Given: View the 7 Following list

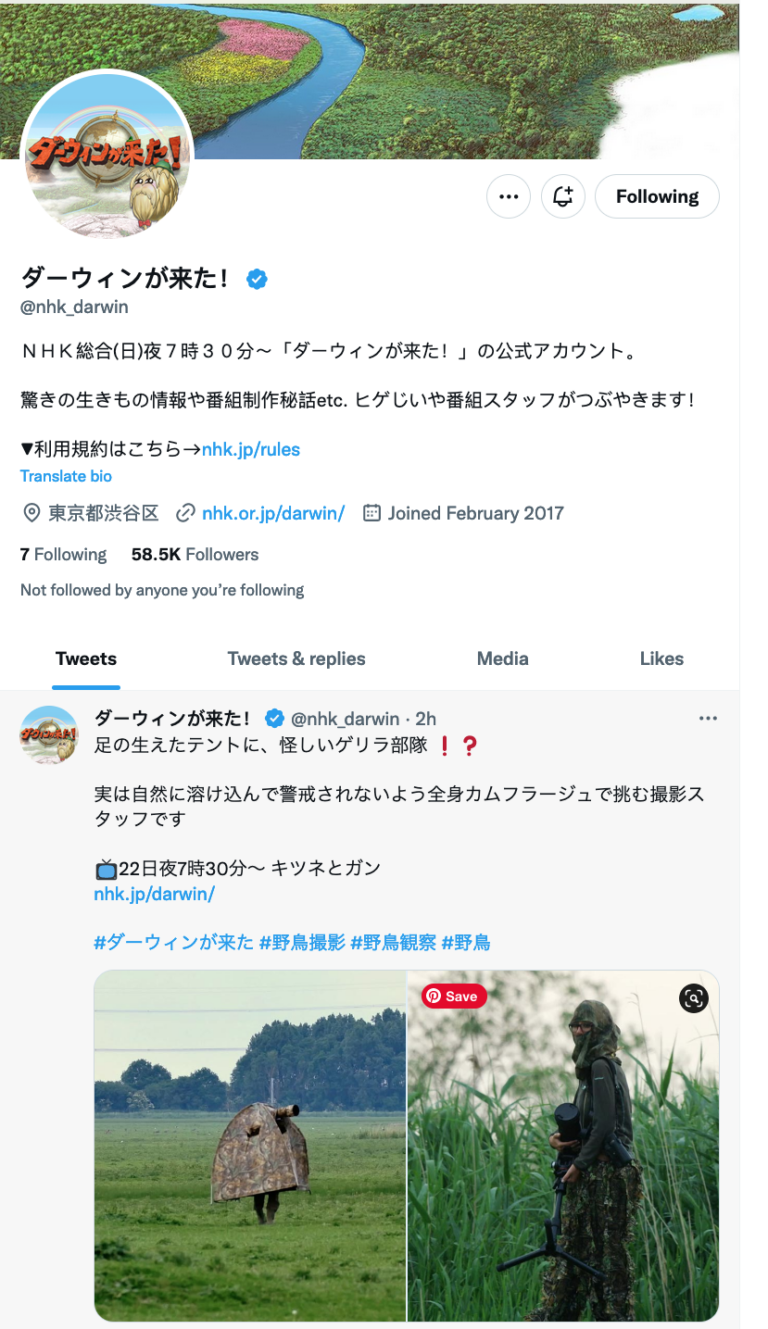Looking at the screenshot, I should pos(63,554).
